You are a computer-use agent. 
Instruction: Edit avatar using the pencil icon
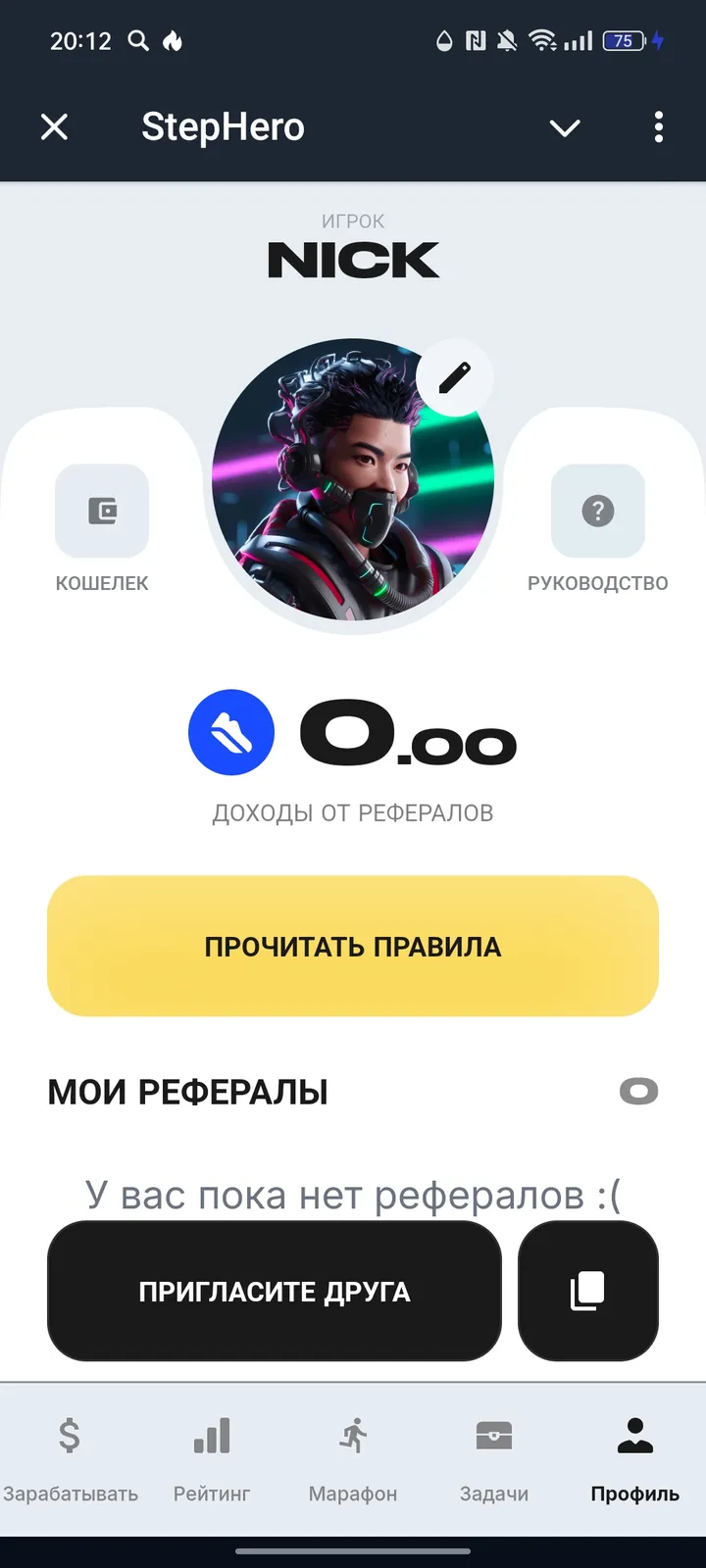[x=454, y=377]
